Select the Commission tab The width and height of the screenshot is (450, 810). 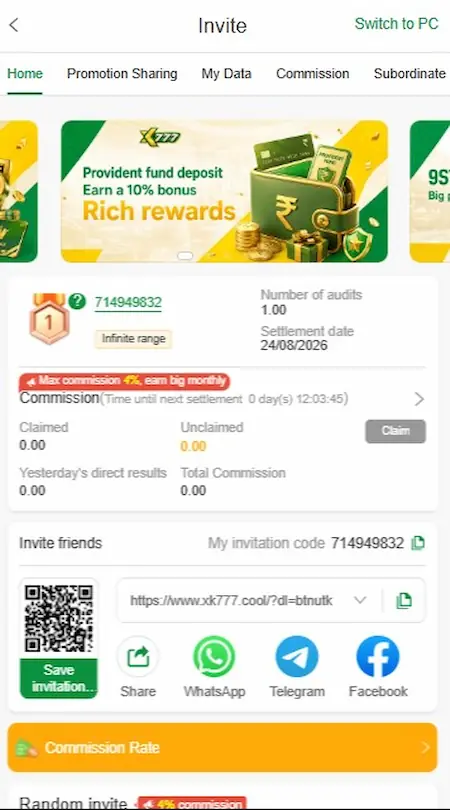pos(313,73)
